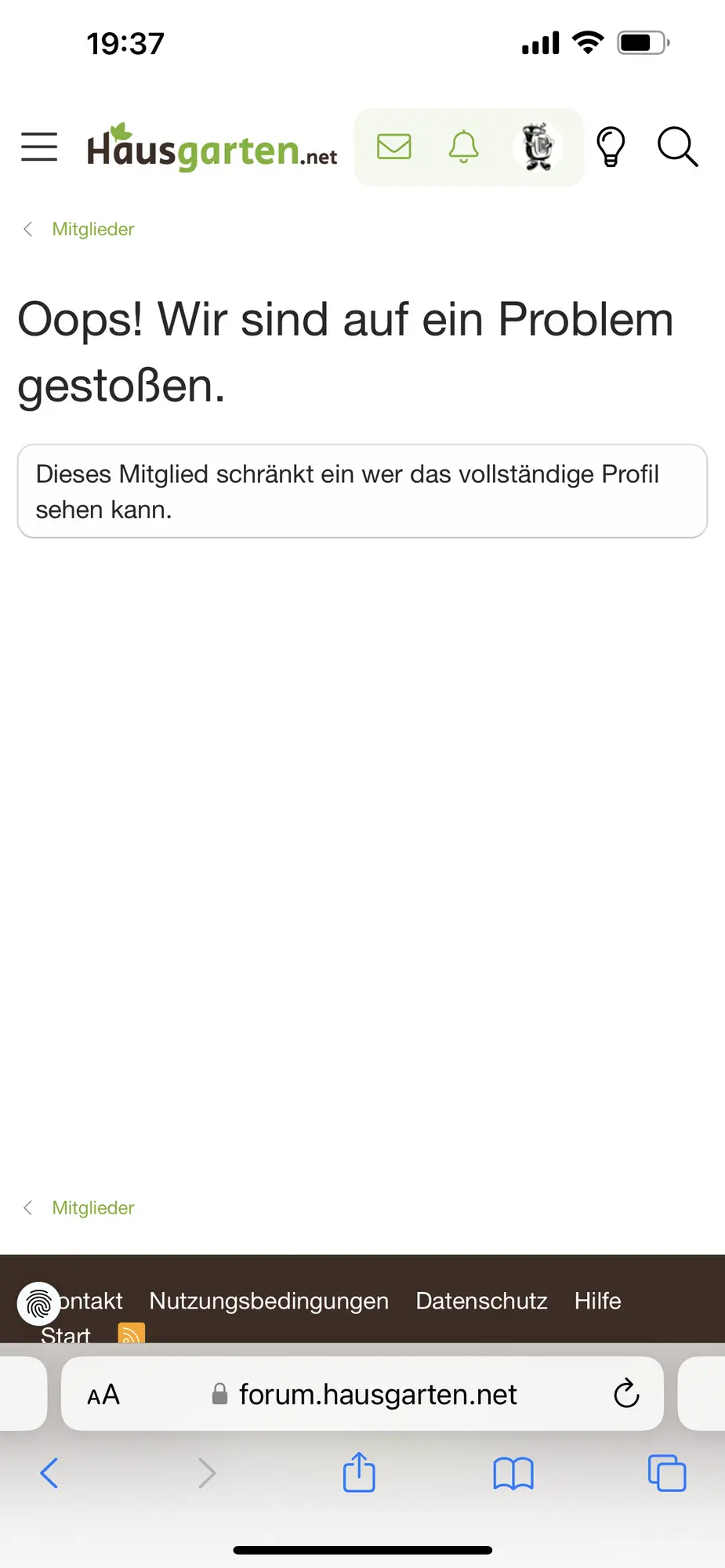Image resolution: width=725 pixels, height=1568 pixels.
Task: Open the hamburger navigation menu
Action: [39, 147]
